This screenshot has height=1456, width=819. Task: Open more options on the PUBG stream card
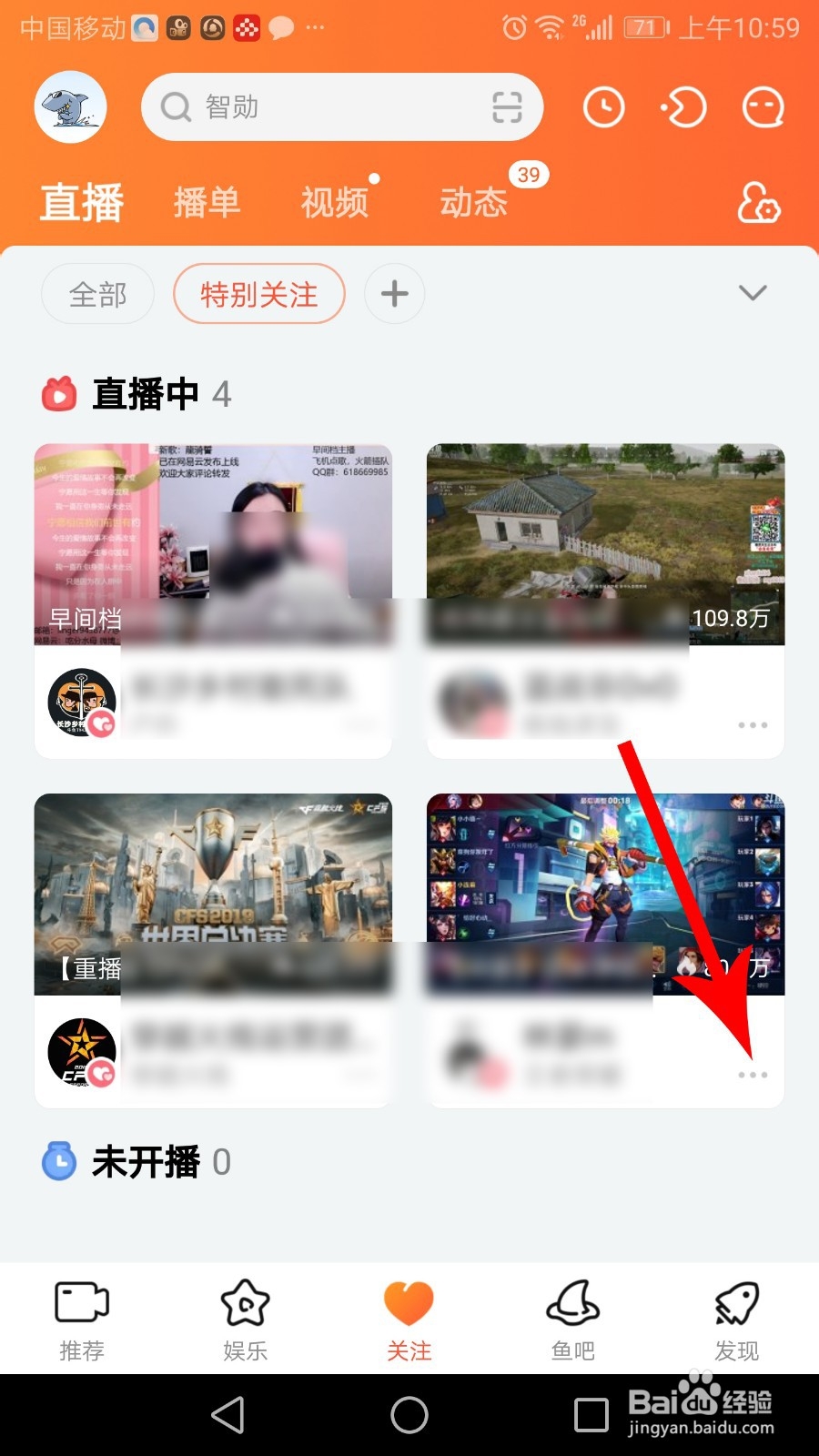pyautogui.click(x=752, y=725)
